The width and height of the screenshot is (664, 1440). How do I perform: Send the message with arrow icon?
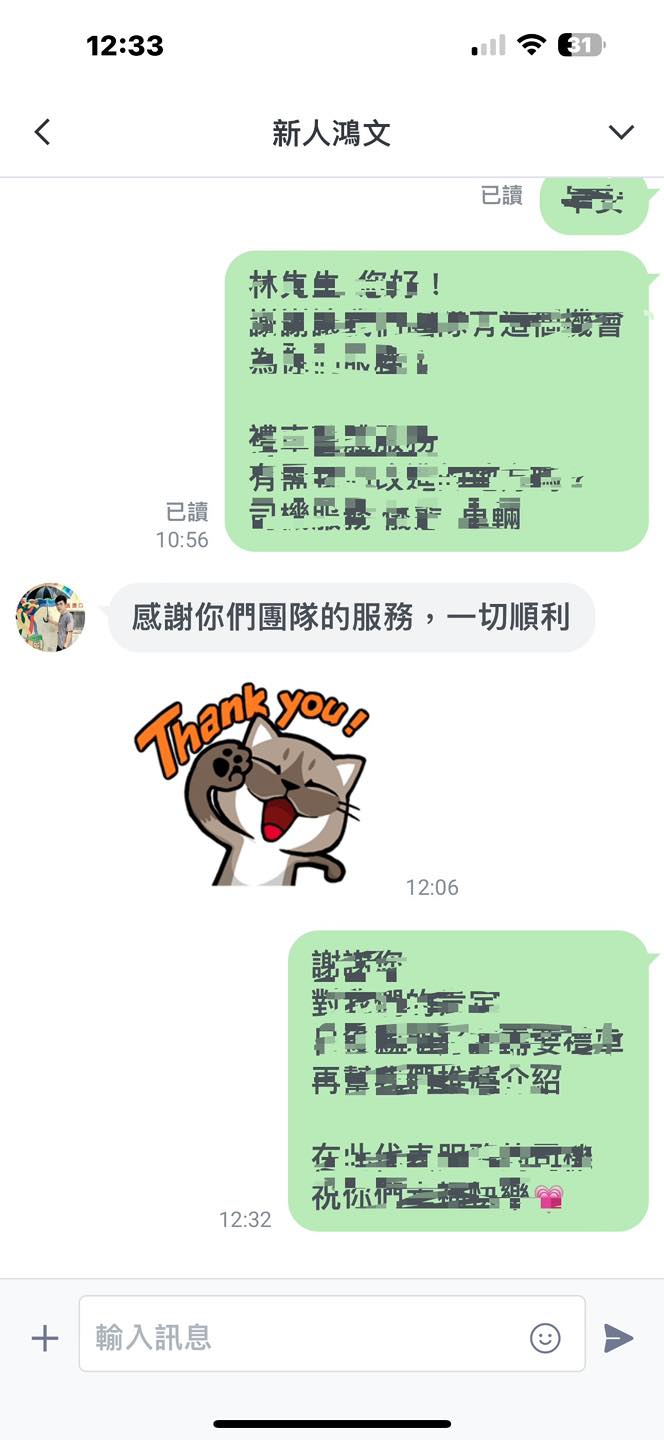(x=619, y=1338)
